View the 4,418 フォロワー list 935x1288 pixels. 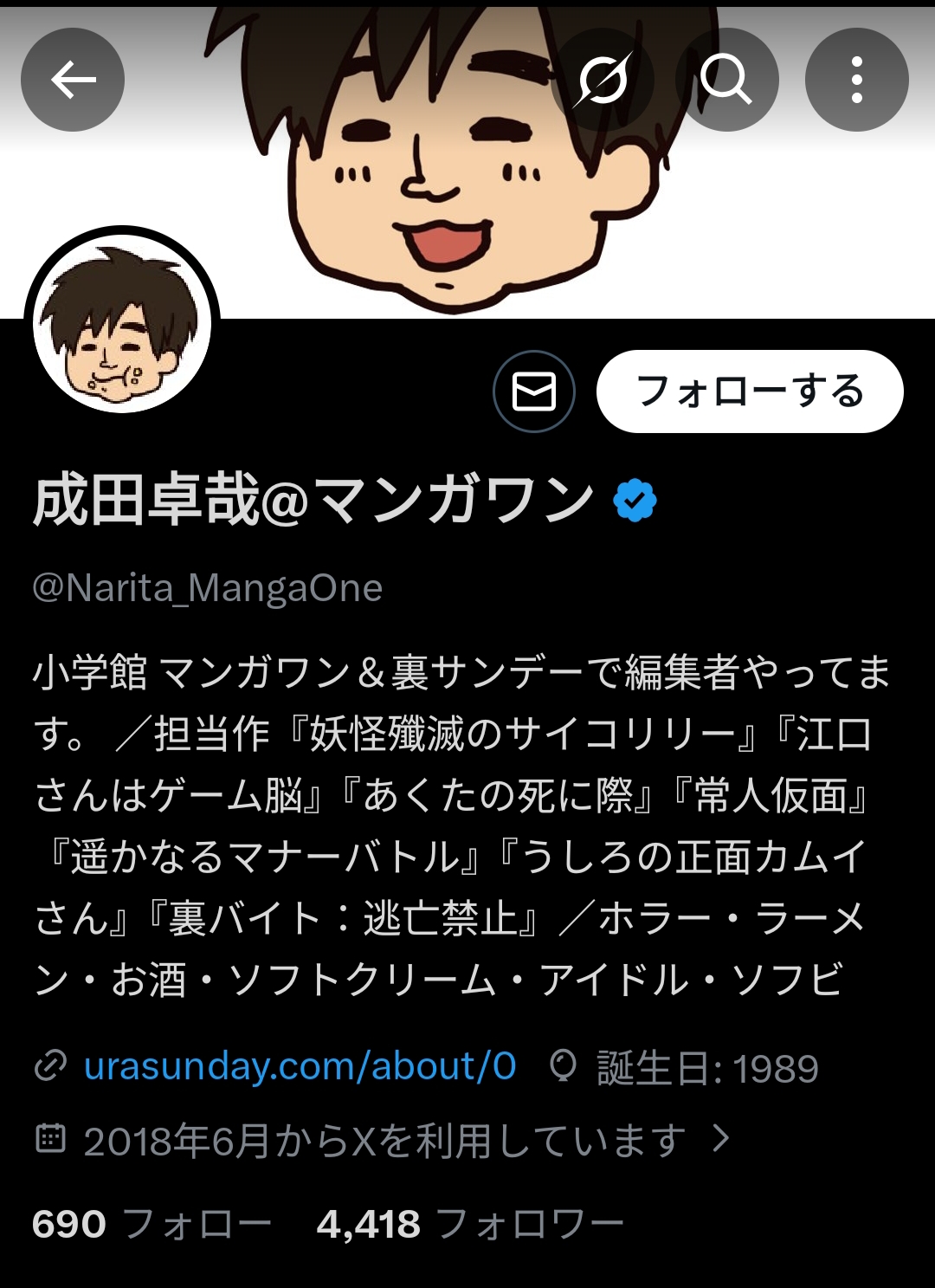[x=470, y=1225]
